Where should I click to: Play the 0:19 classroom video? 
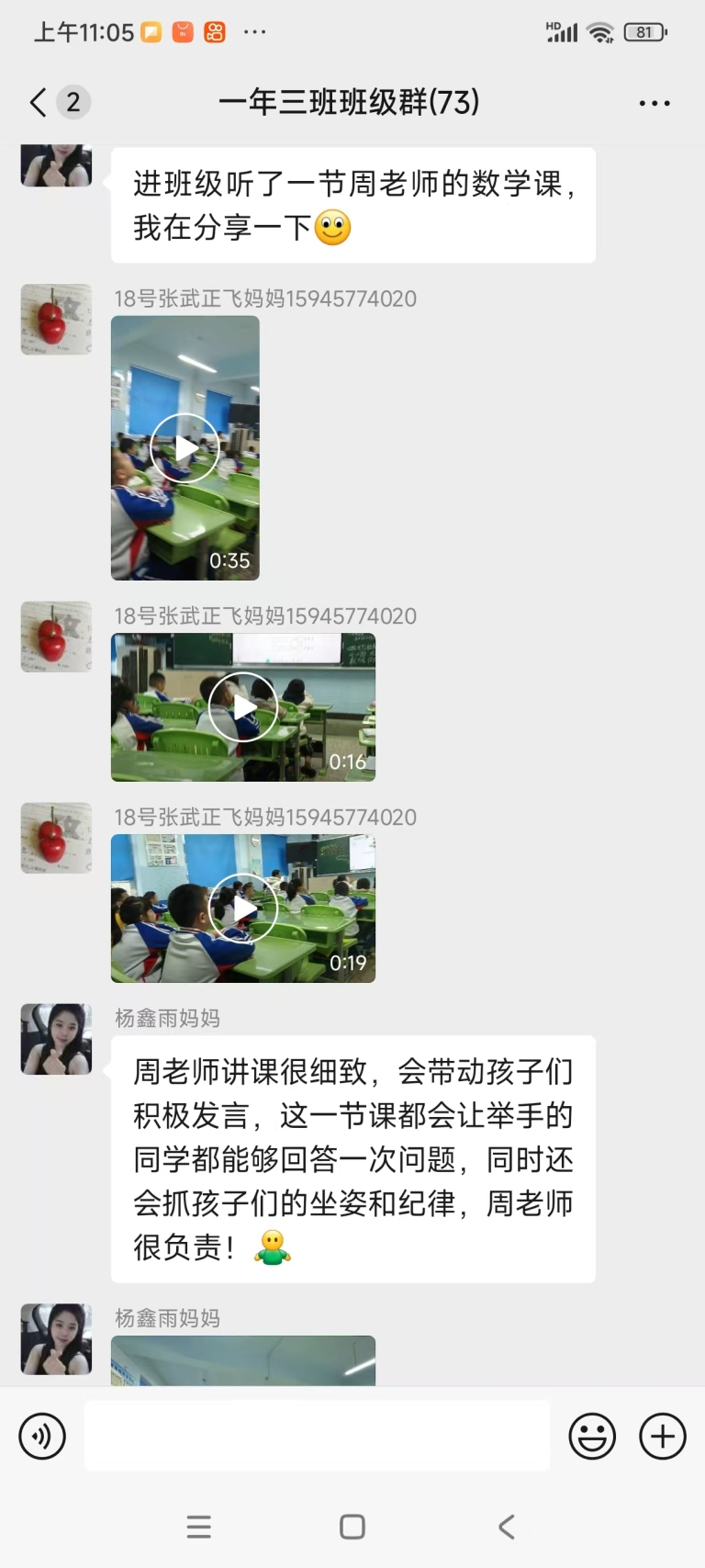243,908
